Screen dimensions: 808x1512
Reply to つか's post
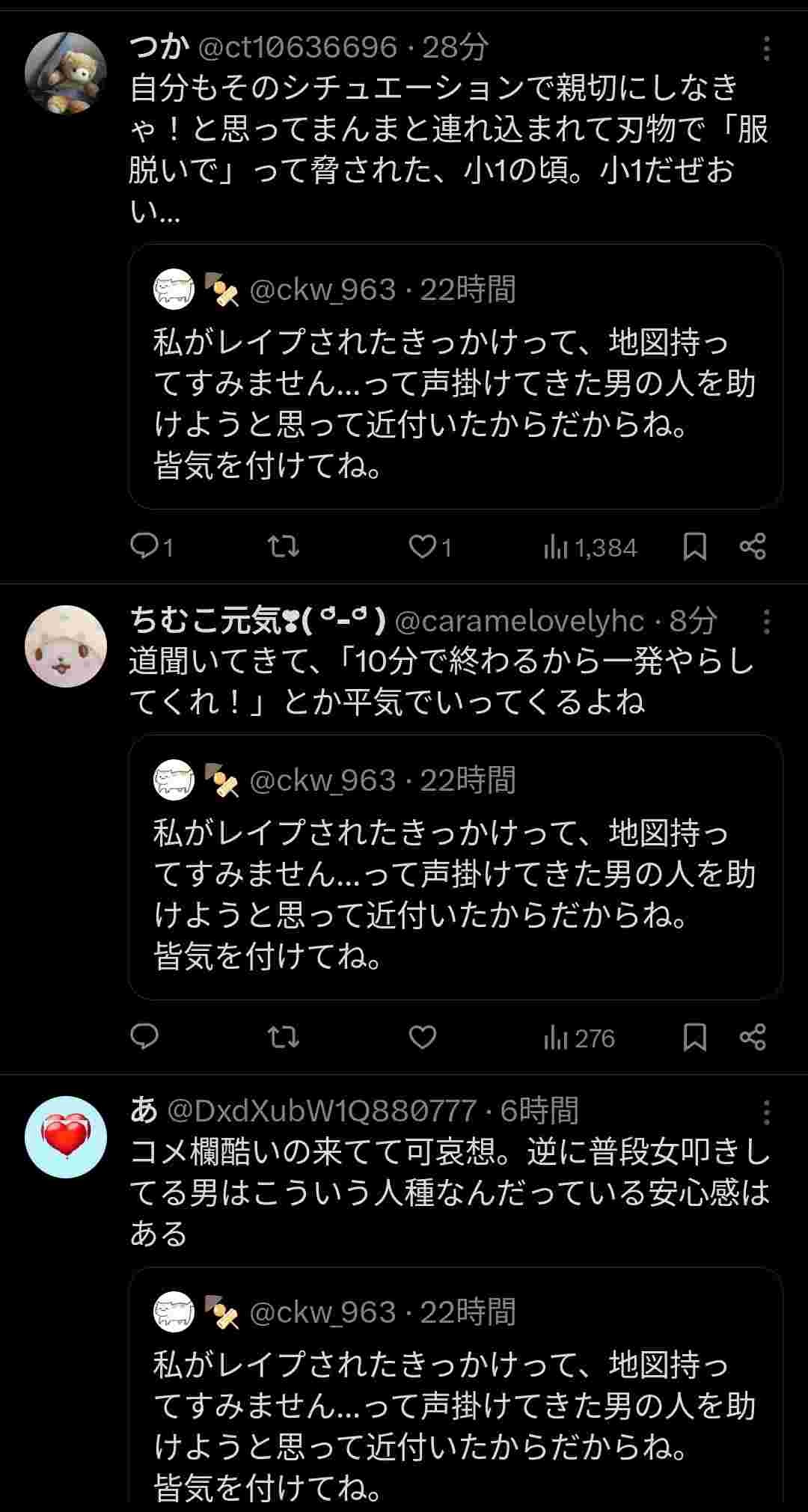coord(144,547)
